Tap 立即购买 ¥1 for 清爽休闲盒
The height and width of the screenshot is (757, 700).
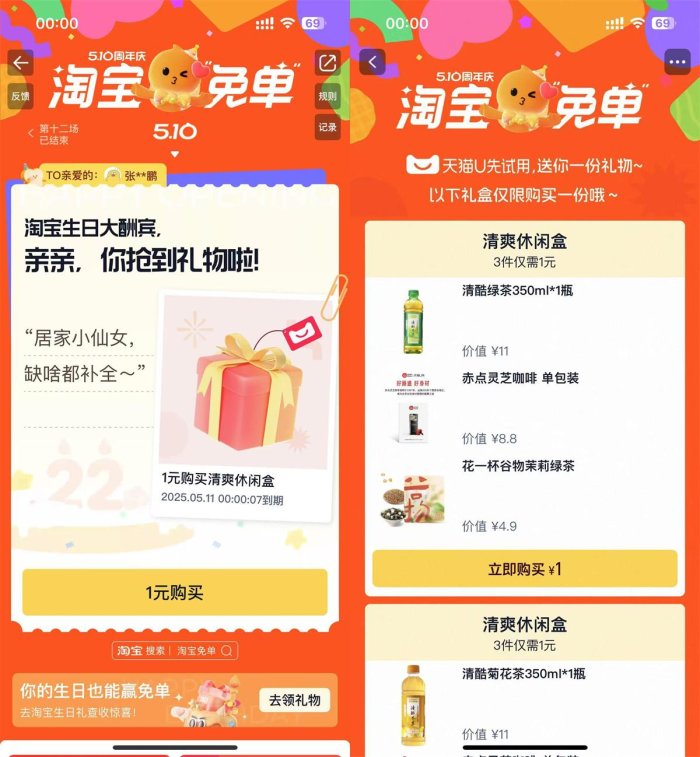pos(524,568)
